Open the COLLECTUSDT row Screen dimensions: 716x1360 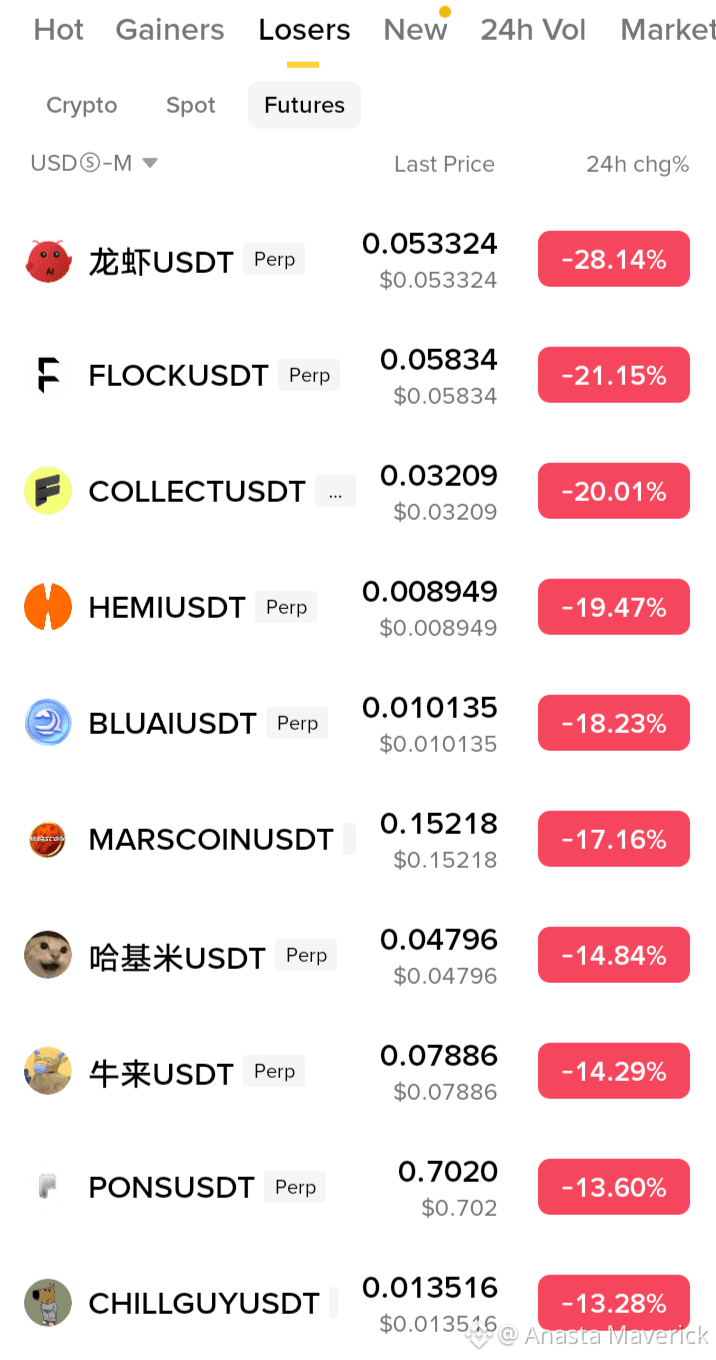358,492
